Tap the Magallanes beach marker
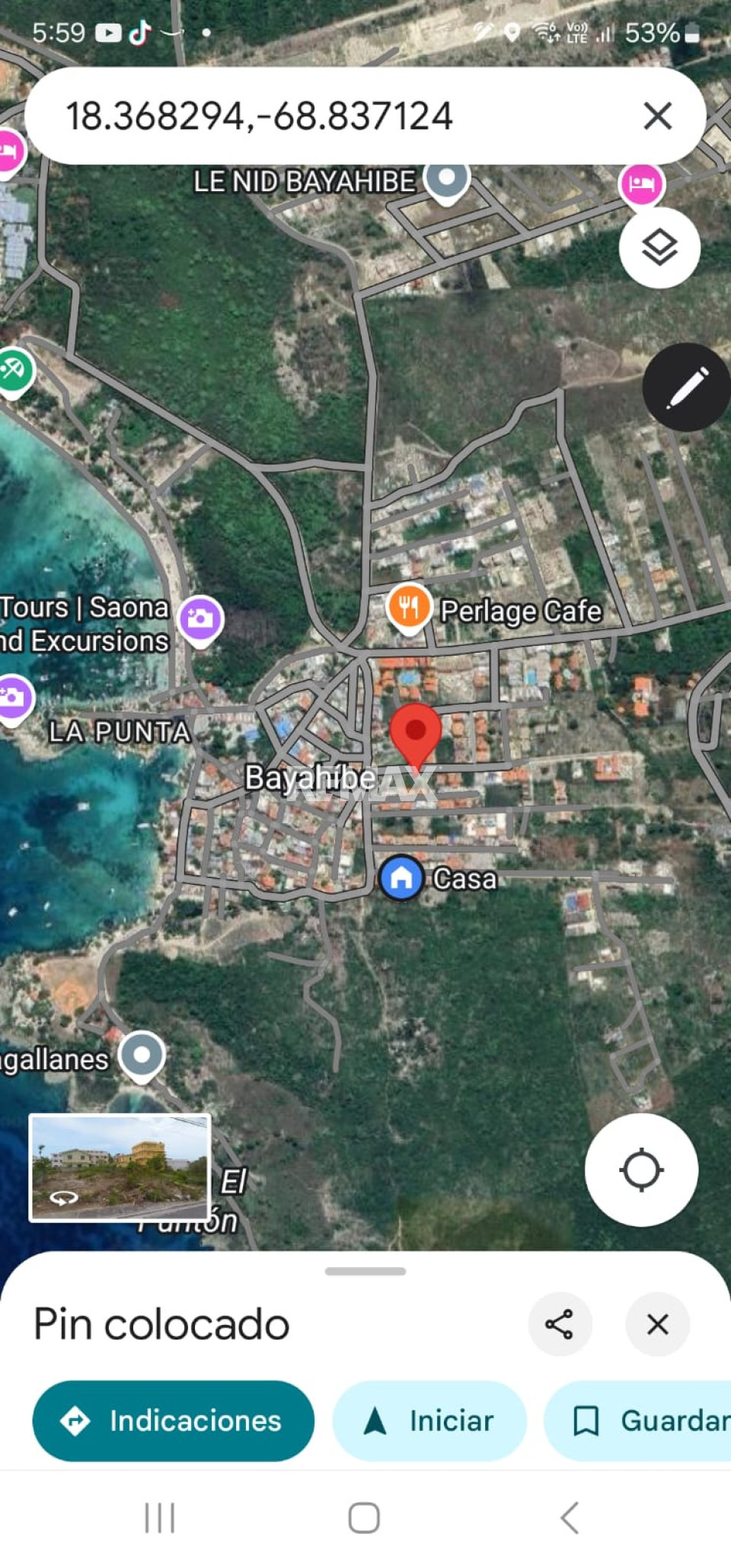 pyautogui.click(x=142, y=1055)
